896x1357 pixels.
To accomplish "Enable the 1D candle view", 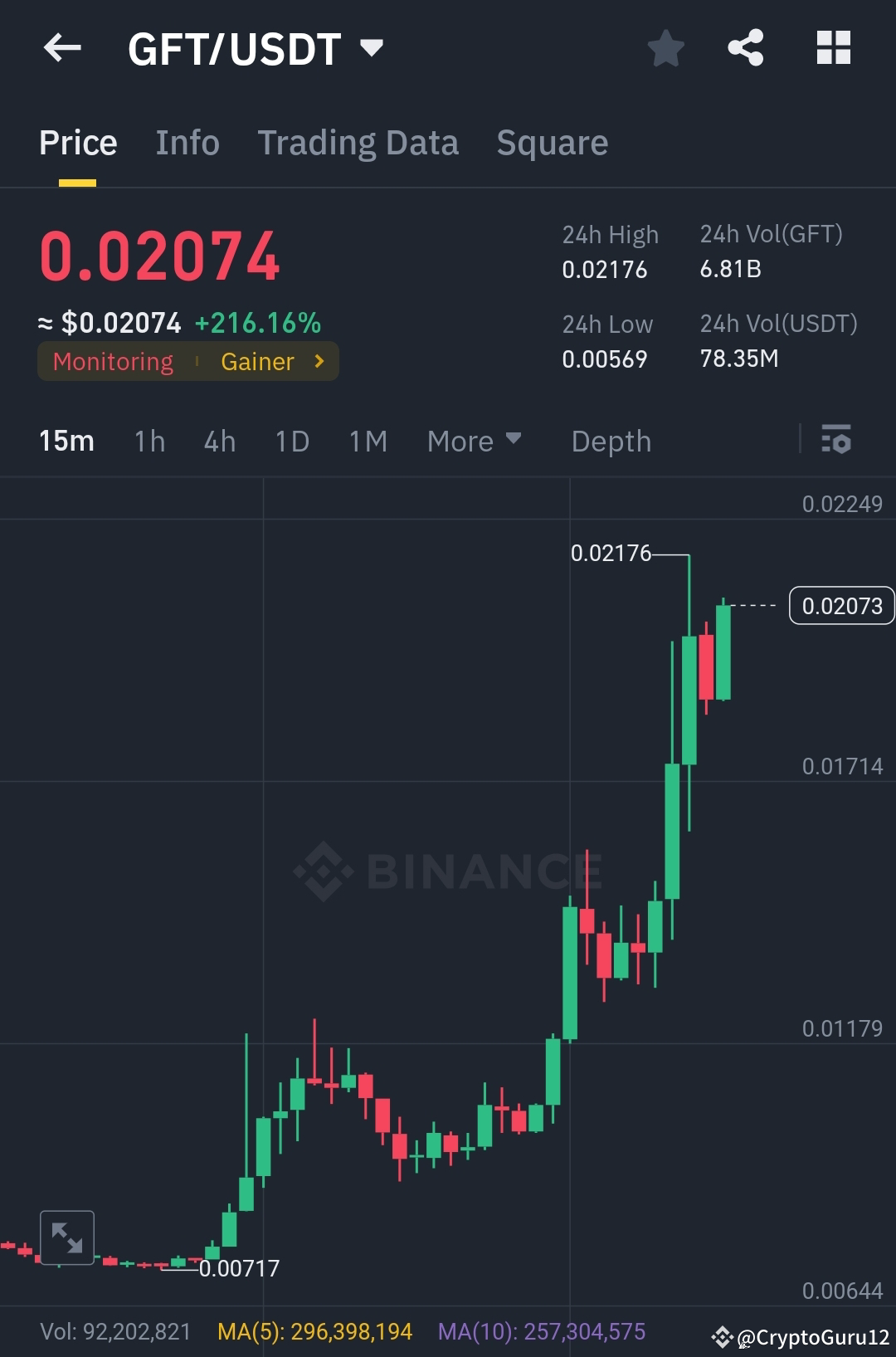I will 291,441.
